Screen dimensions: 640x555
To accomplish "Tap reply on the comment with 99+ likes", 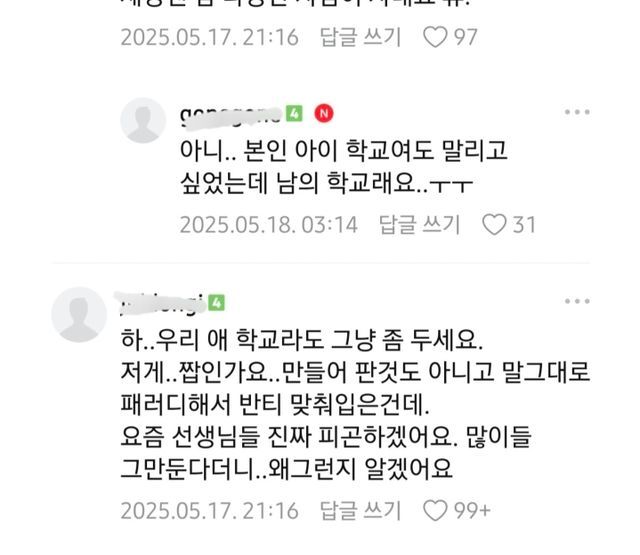I will [x=359, y=510].
